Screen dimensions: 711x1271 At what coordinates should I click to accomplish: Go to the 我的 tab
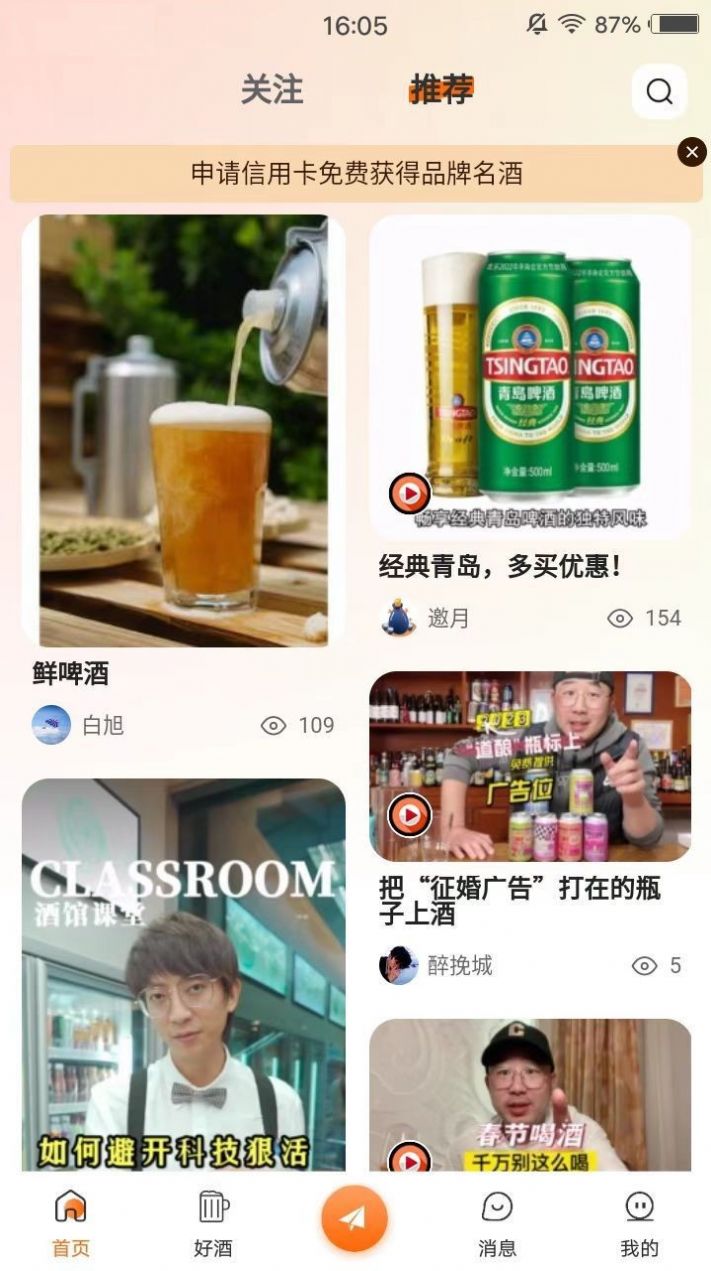(x=639, y=1222)
